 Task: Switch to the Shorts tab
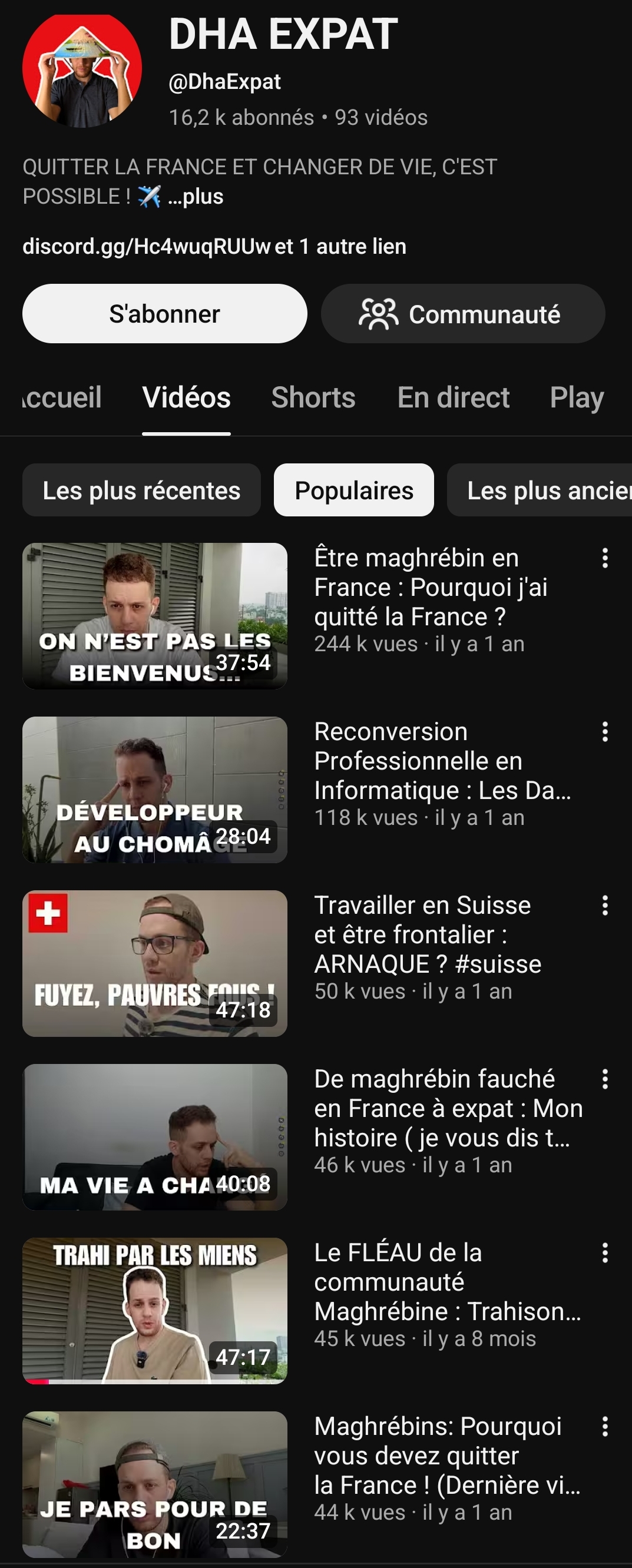click(313, 397)
